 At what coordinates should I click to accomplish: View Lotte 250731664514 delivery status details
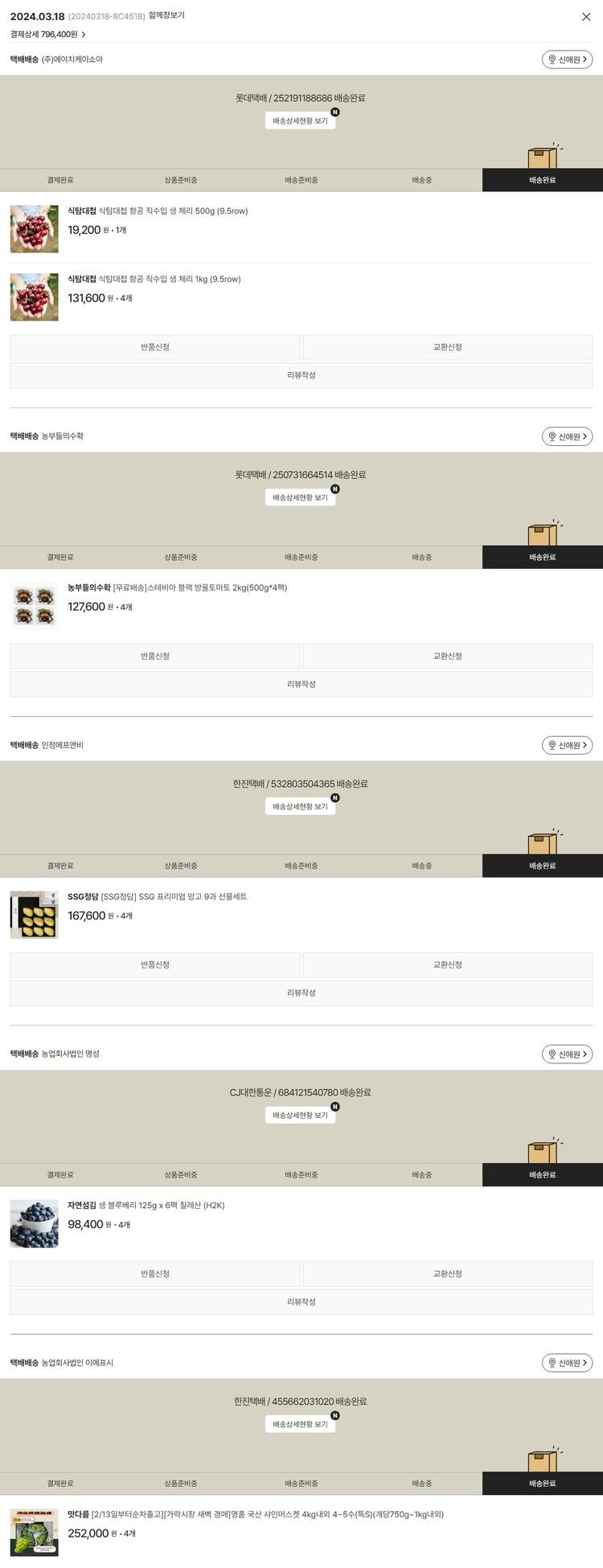[x=300, y=497]
